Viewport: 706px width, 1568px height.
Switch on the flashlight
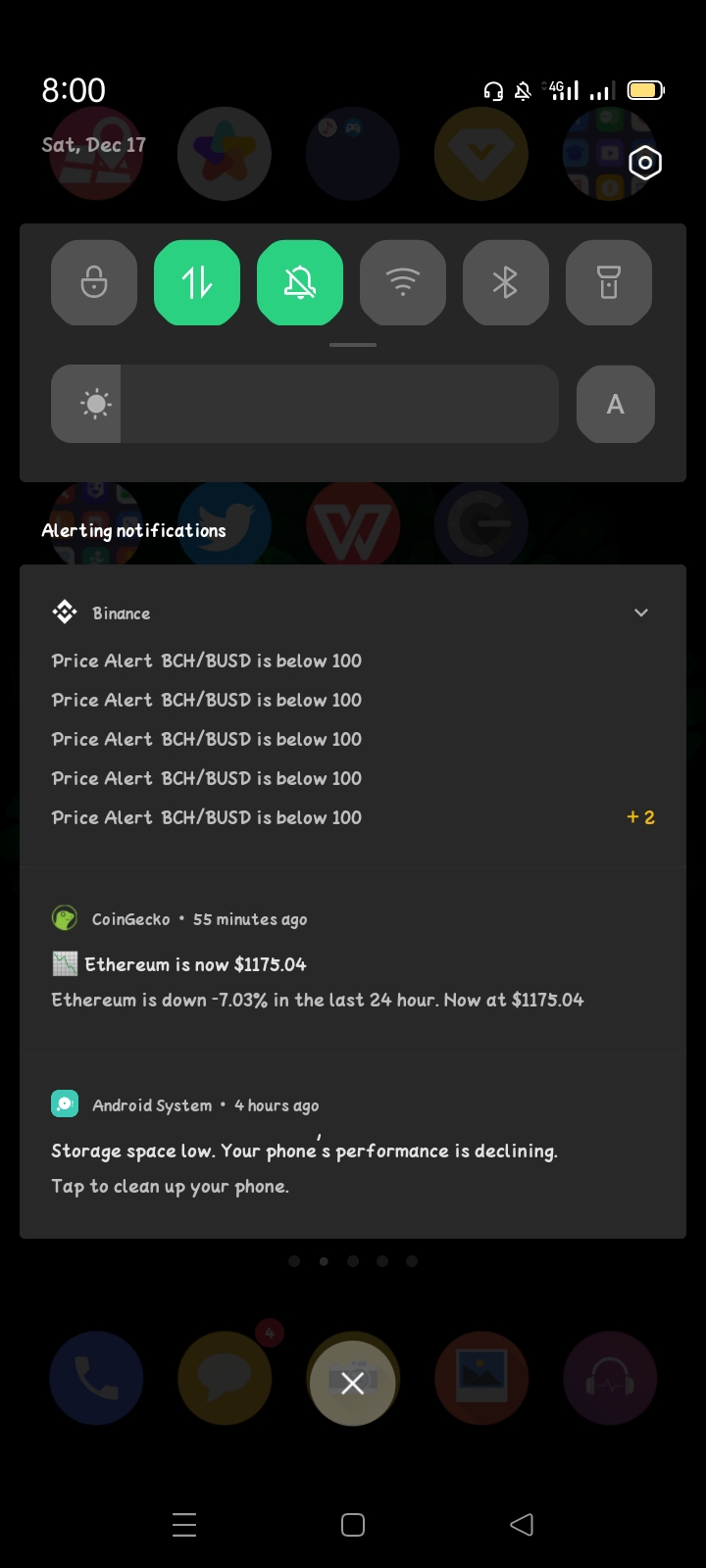(x=609, y=282)
